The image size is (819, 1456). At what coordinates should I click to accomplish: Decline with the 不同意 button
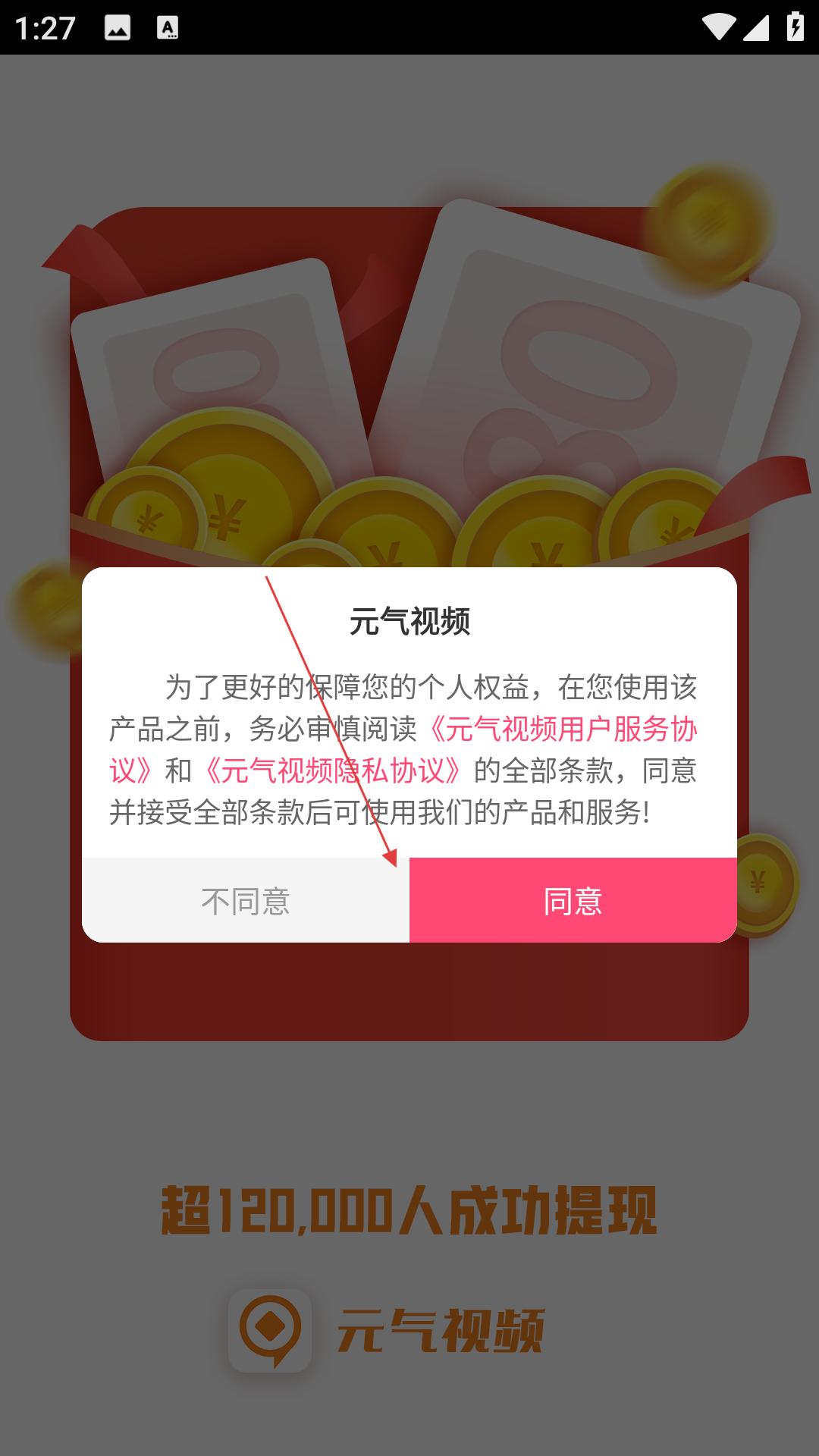click(245, 900)
